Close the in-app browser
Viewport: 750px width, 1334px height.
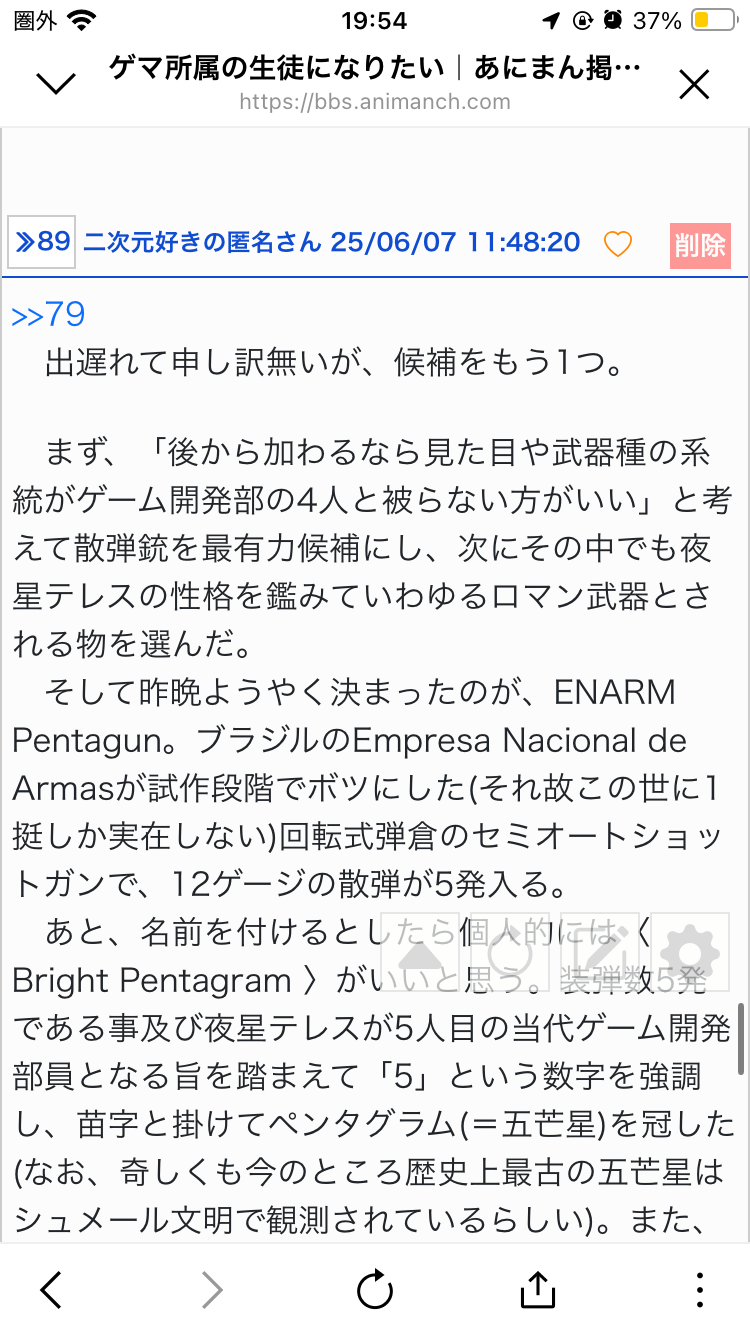coord(694,85)
